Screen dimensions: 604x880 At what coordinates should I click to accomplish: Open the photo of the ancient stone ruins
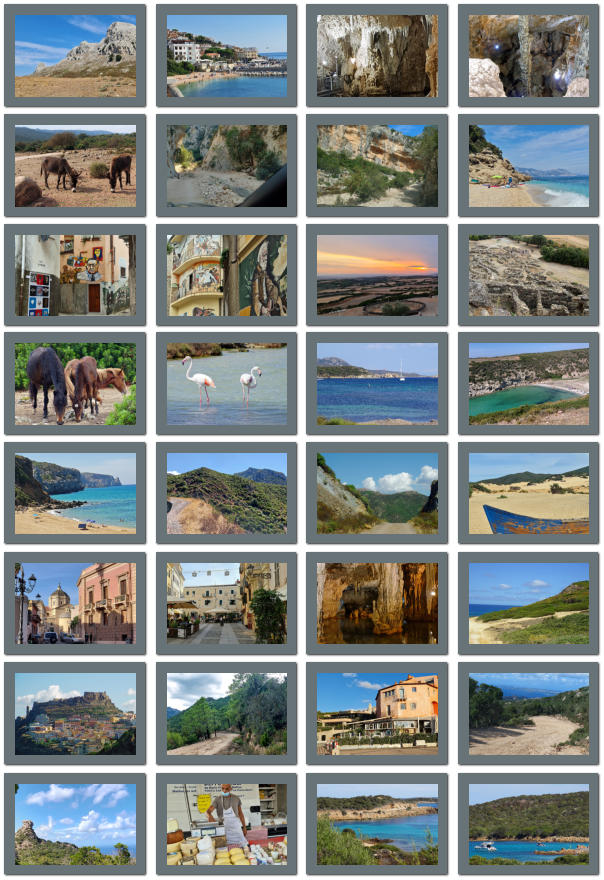(x=529, y=275)
